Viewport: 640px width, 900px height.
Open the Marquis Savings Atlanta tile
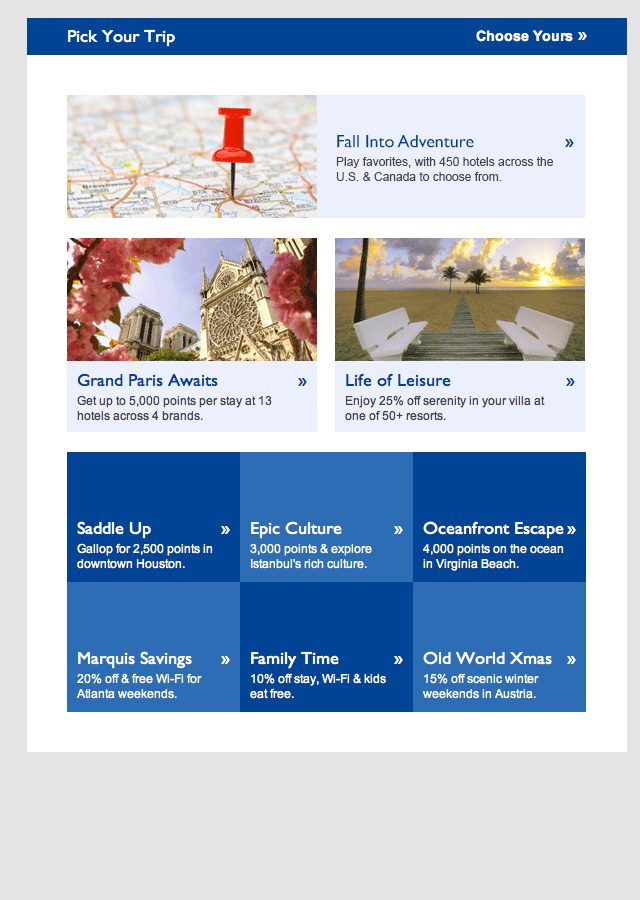134,659
